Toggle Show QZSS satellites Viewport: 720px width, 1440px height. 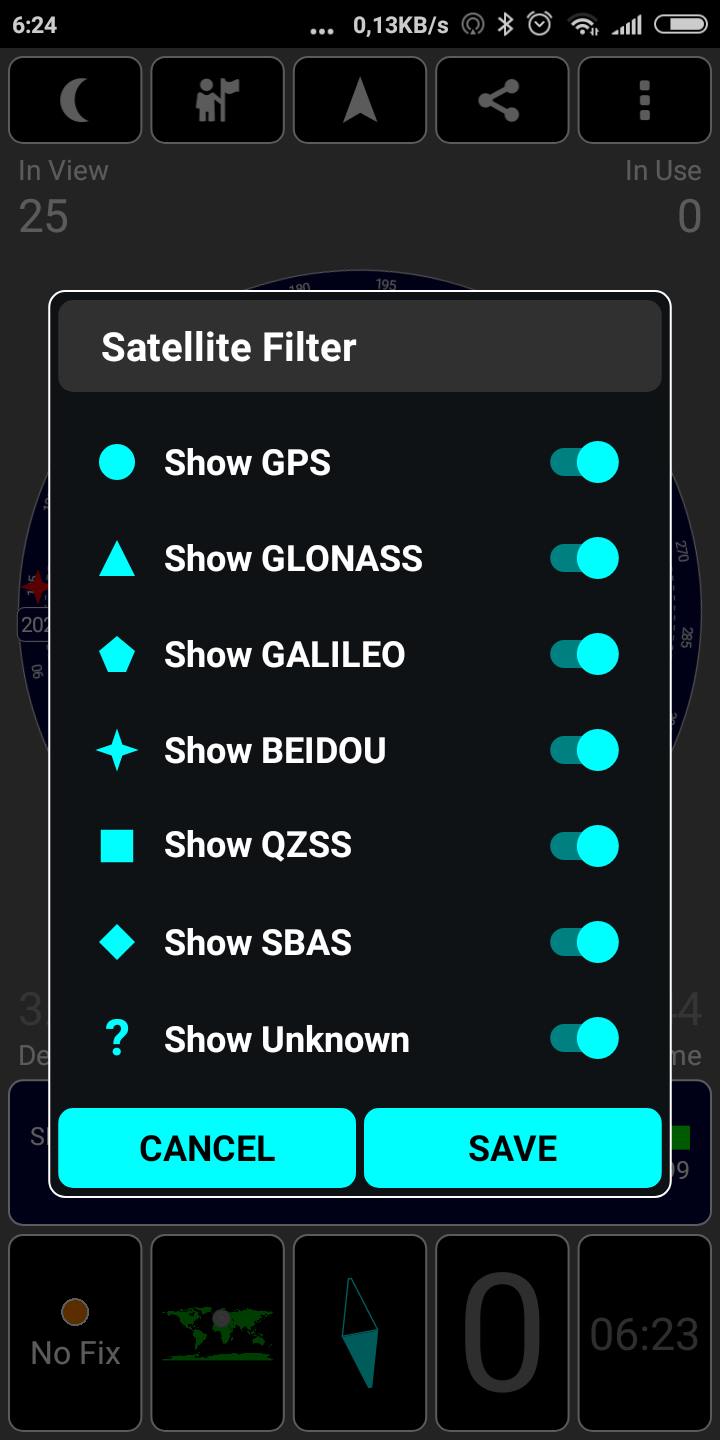tap(584, 846)
